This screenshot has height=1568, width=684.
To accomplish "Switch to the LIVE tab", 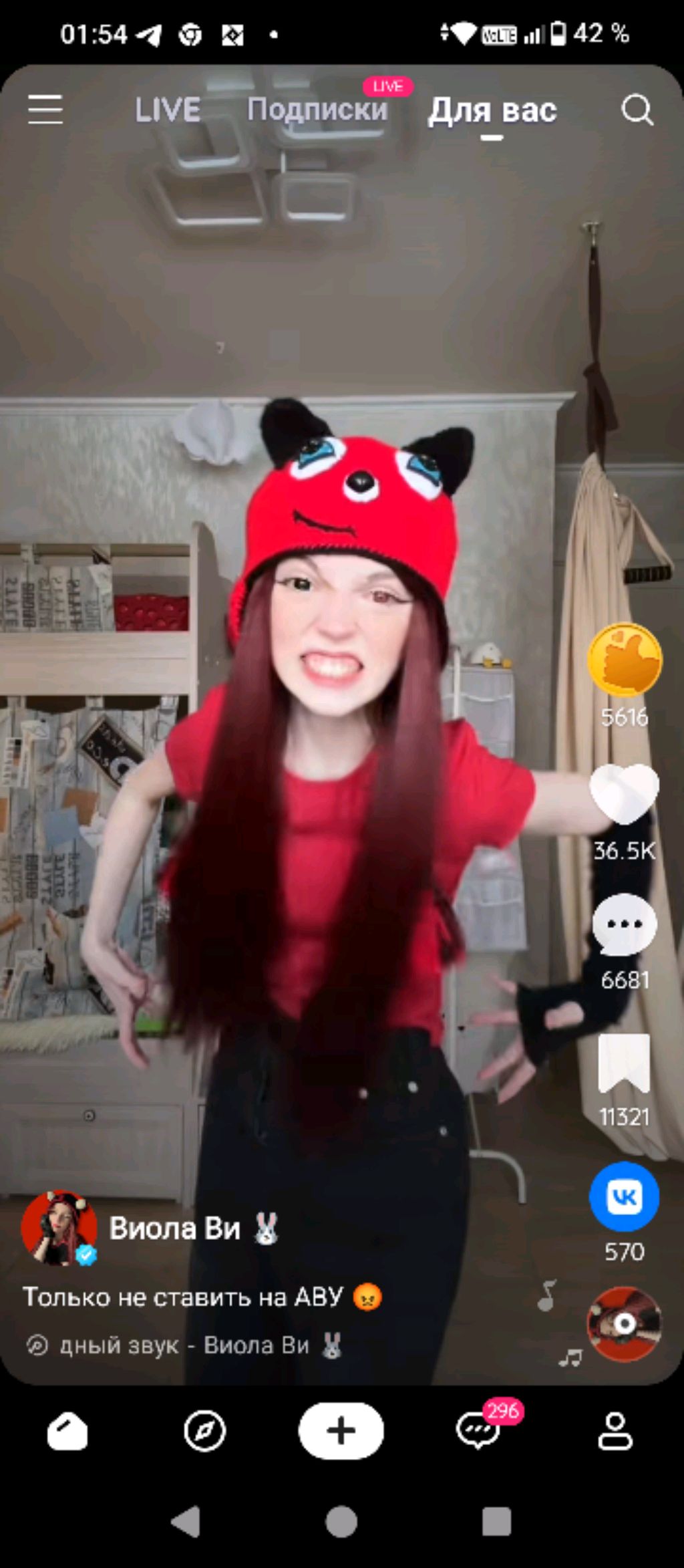I will (168, 110).
